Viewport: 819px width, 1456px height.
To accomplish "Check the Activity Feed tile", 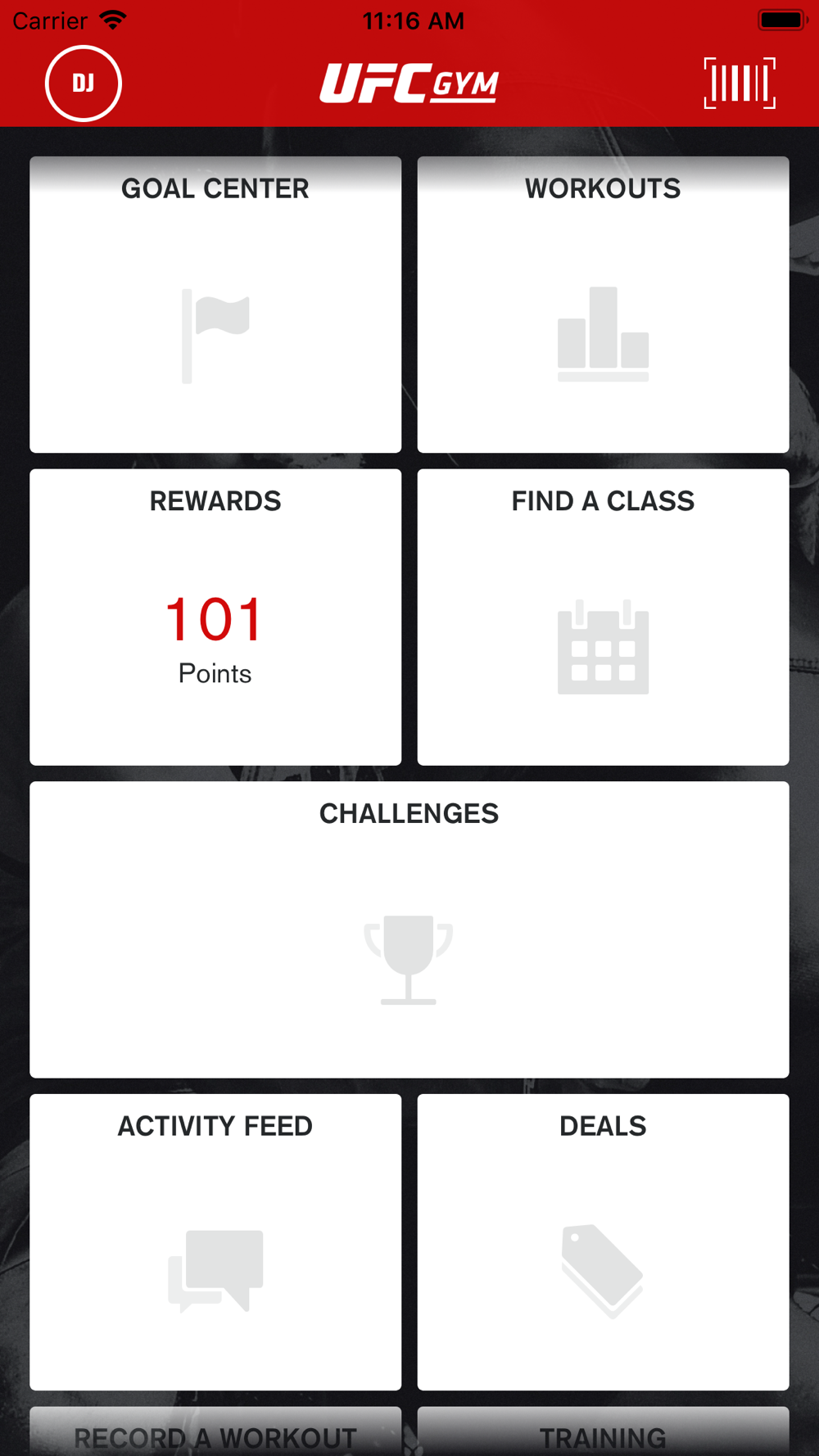I will pos(215,1241).
